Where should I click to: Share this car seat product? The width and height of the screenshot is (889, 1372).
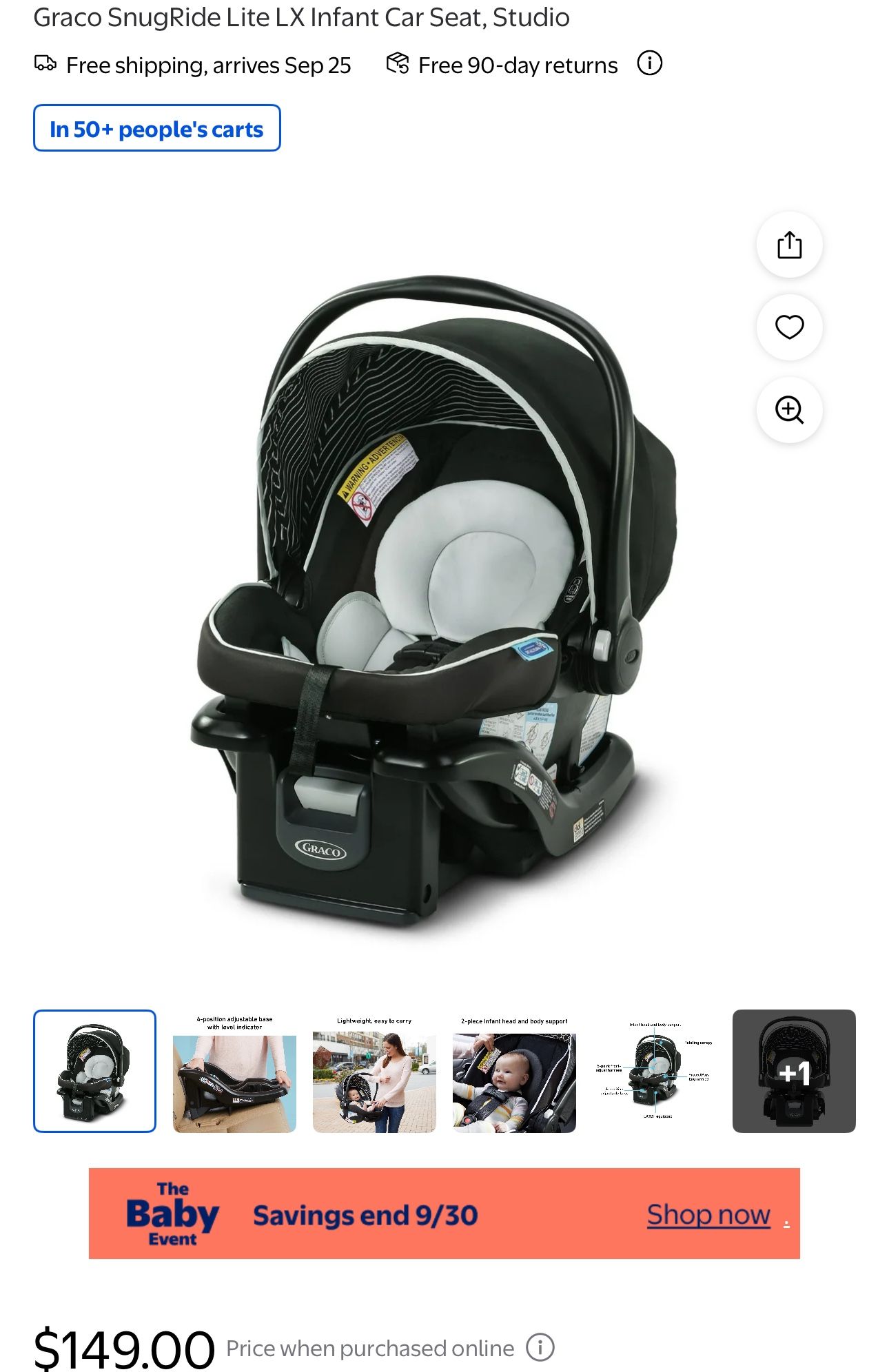pyautogui.click(x=789, y=245)
